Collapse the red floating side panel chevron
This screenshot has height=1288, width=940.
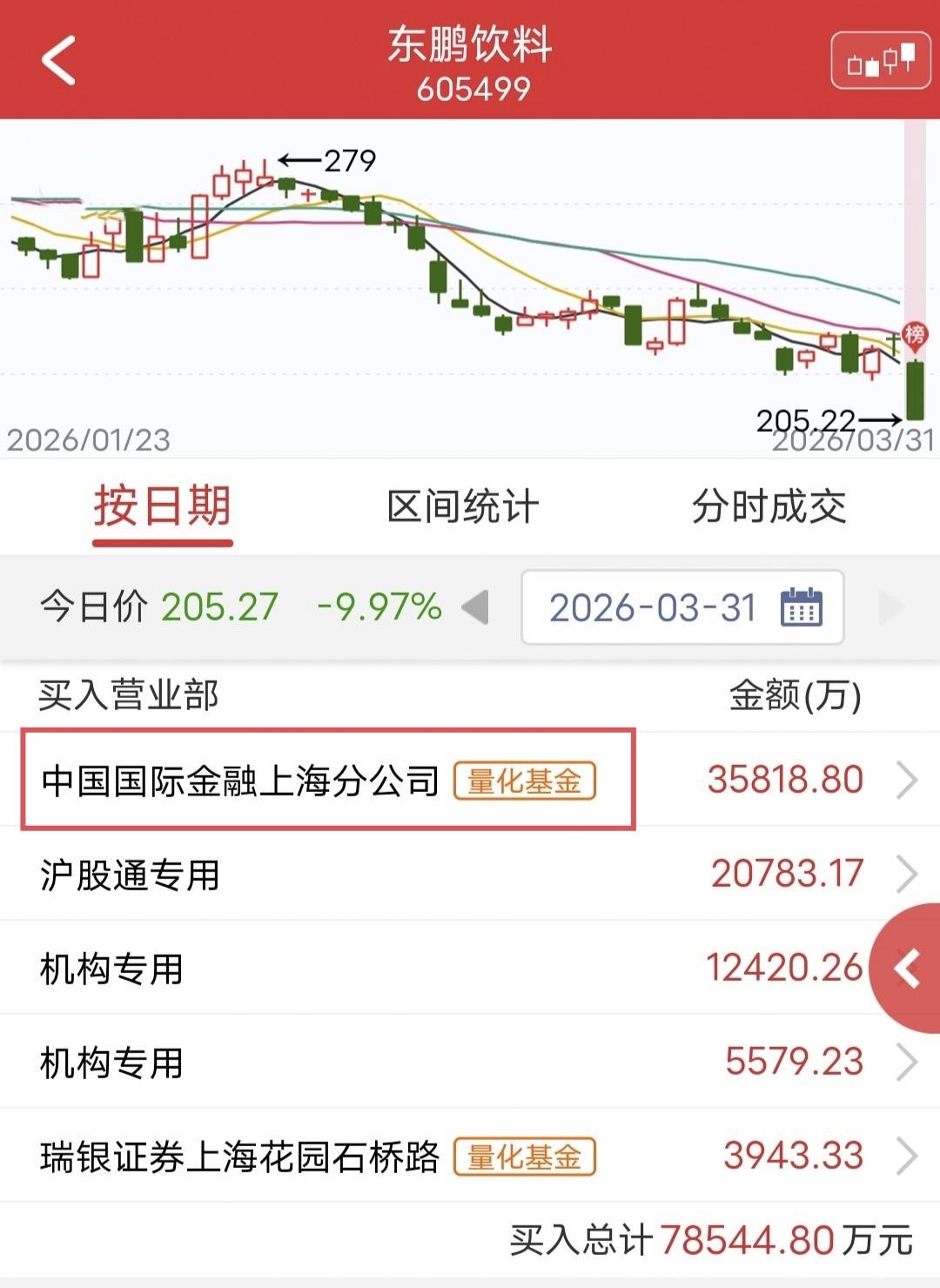[x=907, y=966]
